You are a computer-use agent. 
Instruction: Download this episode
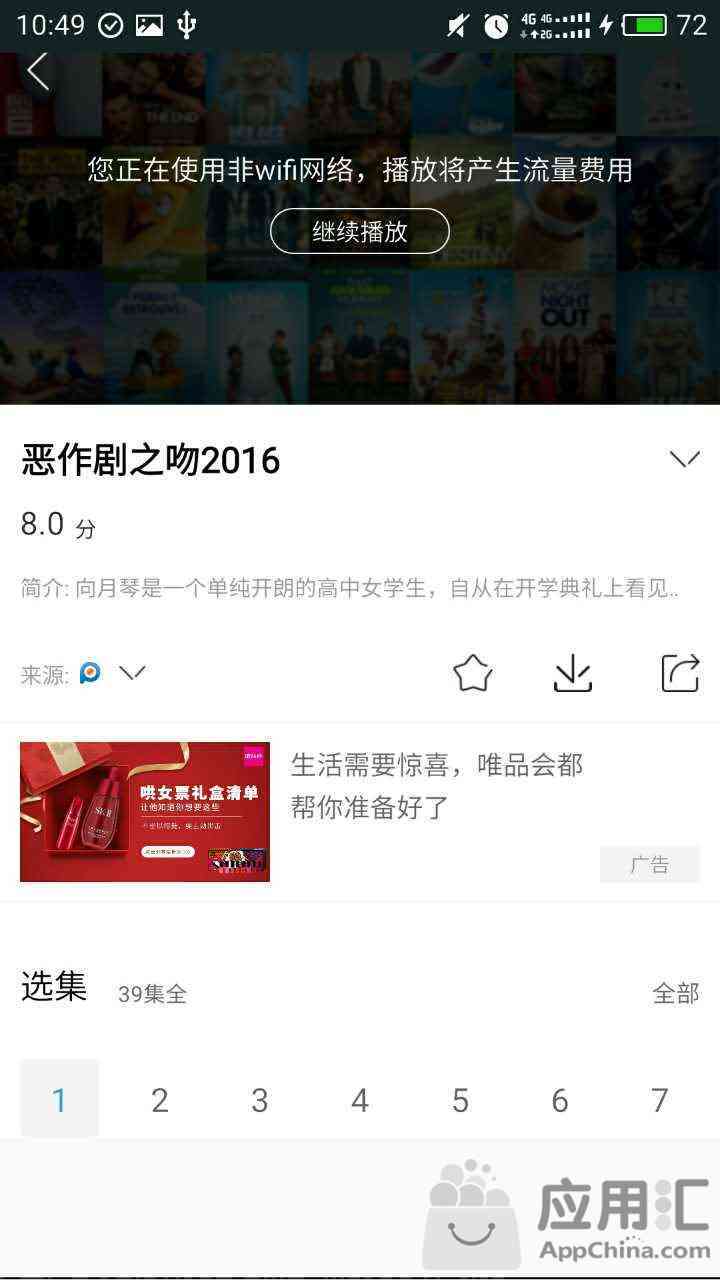click(x=573, y=673)
